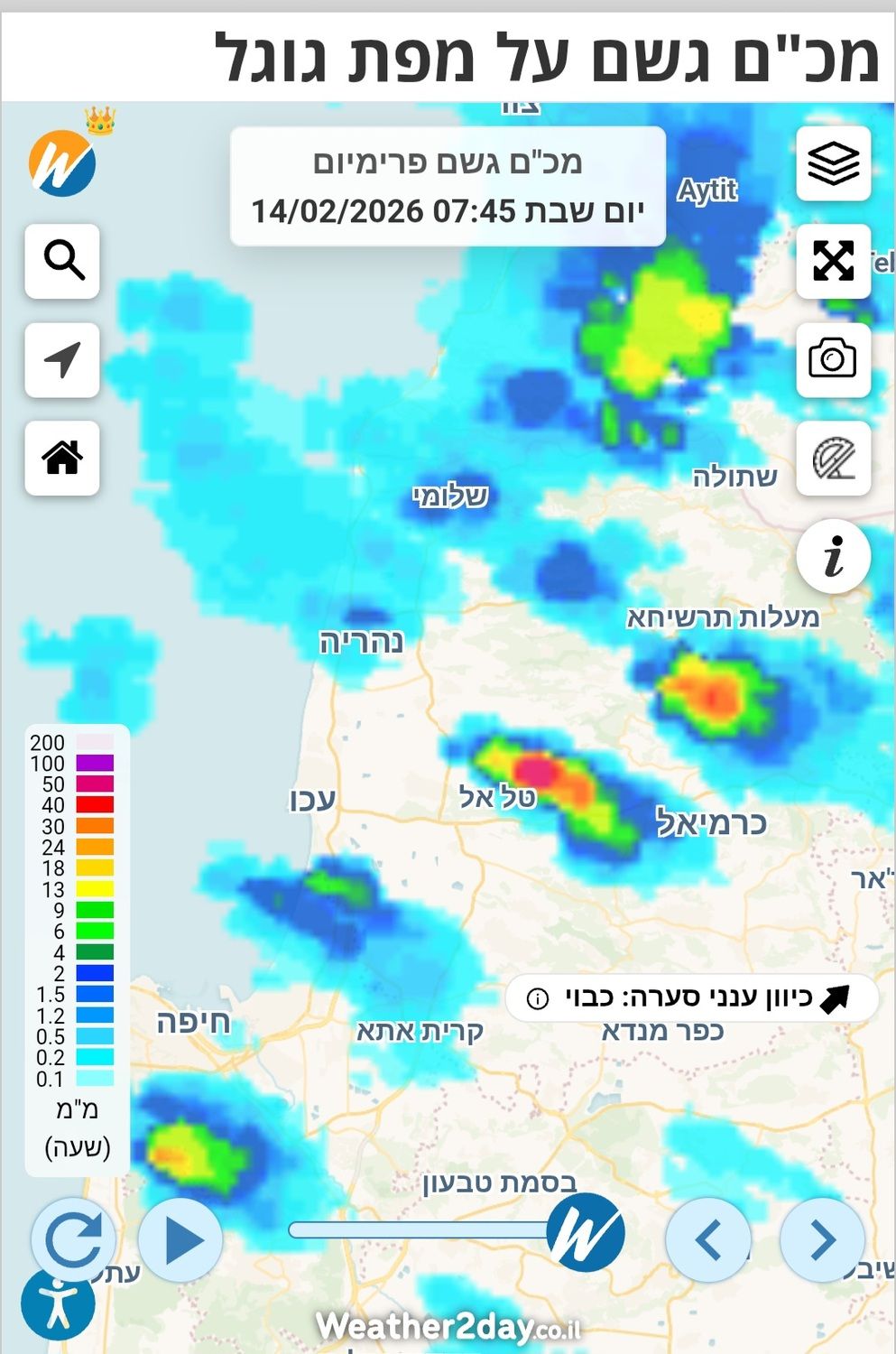Refresh the rain radar data
Image resolution: width=896 pixels, height=1354 pixels.
(x=73, y=1239)
